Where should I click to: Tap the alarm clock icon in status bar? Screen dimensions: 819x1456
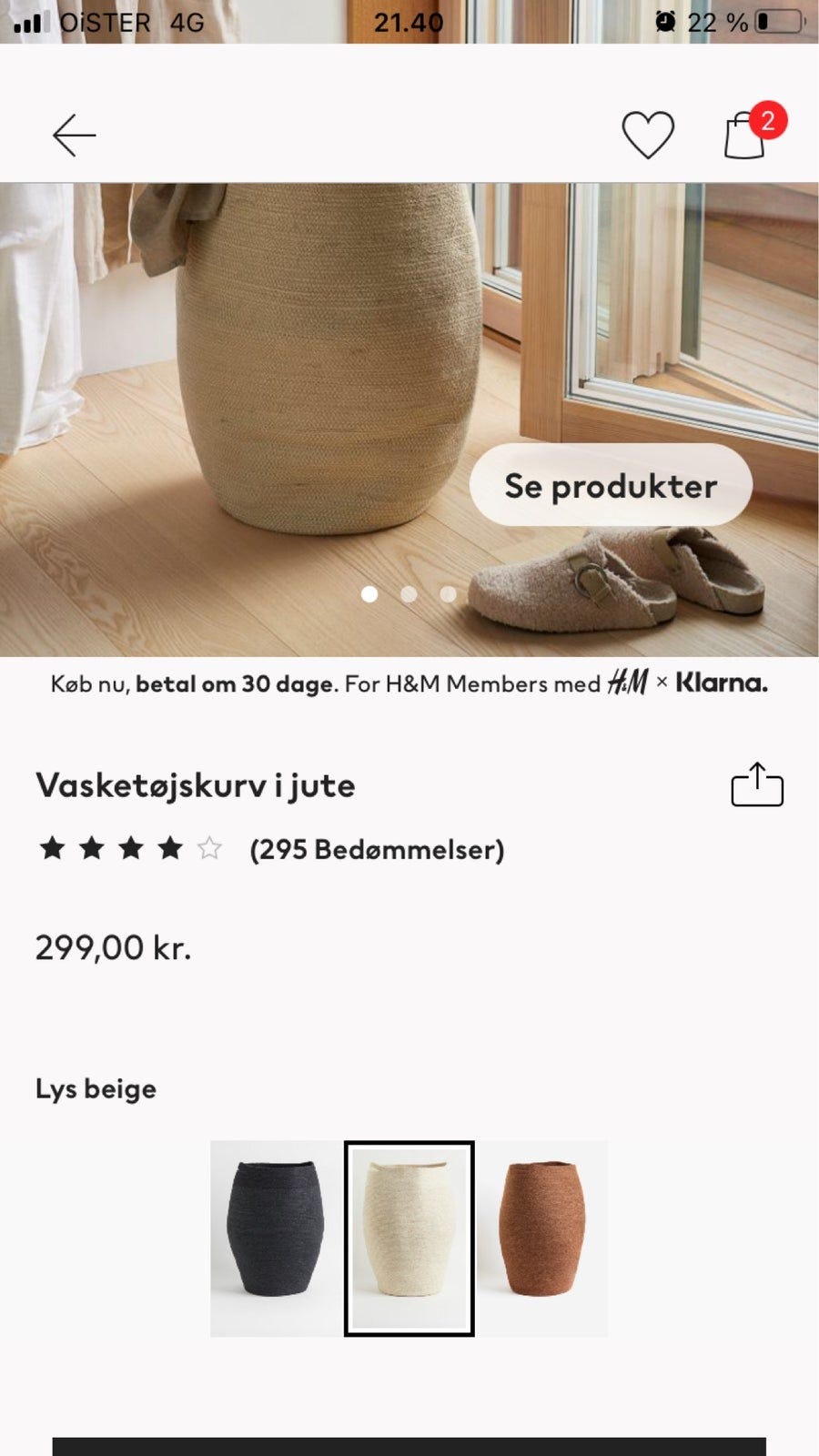pos(666,21)
